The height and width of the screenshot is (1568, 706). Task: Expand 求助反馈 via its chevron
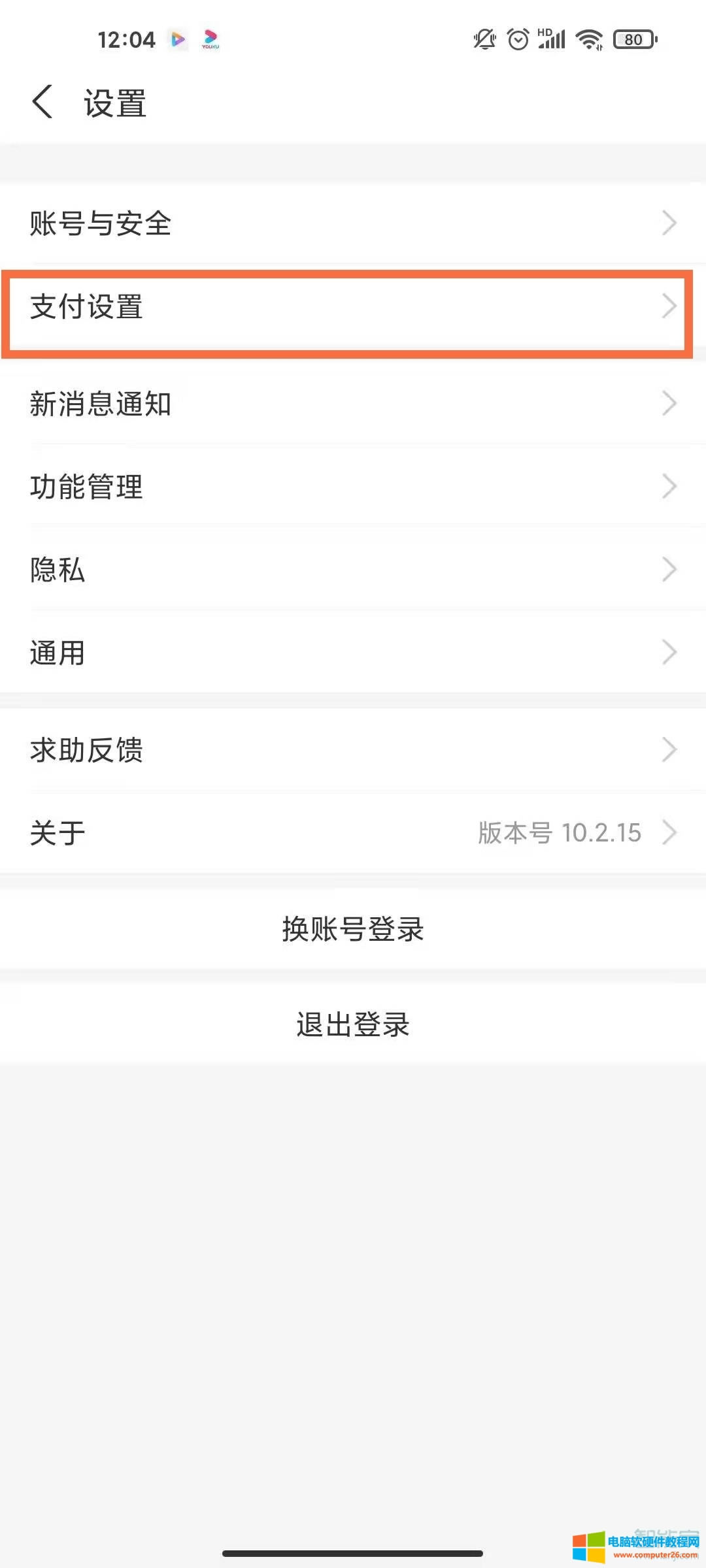click(x=669, y=750)
